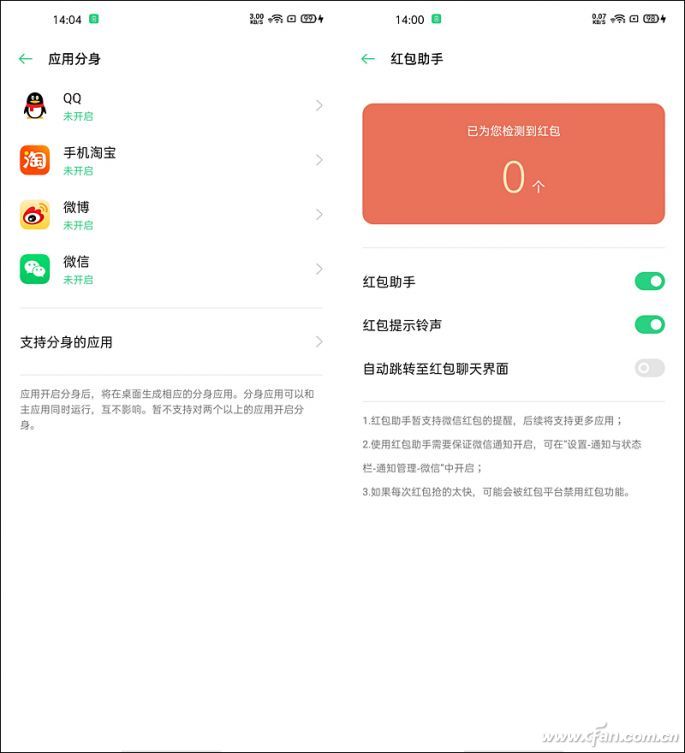Select 微博 in the app clone list
Screen dimensions: 685x753
pyautogui.click(x=172, y=214)
